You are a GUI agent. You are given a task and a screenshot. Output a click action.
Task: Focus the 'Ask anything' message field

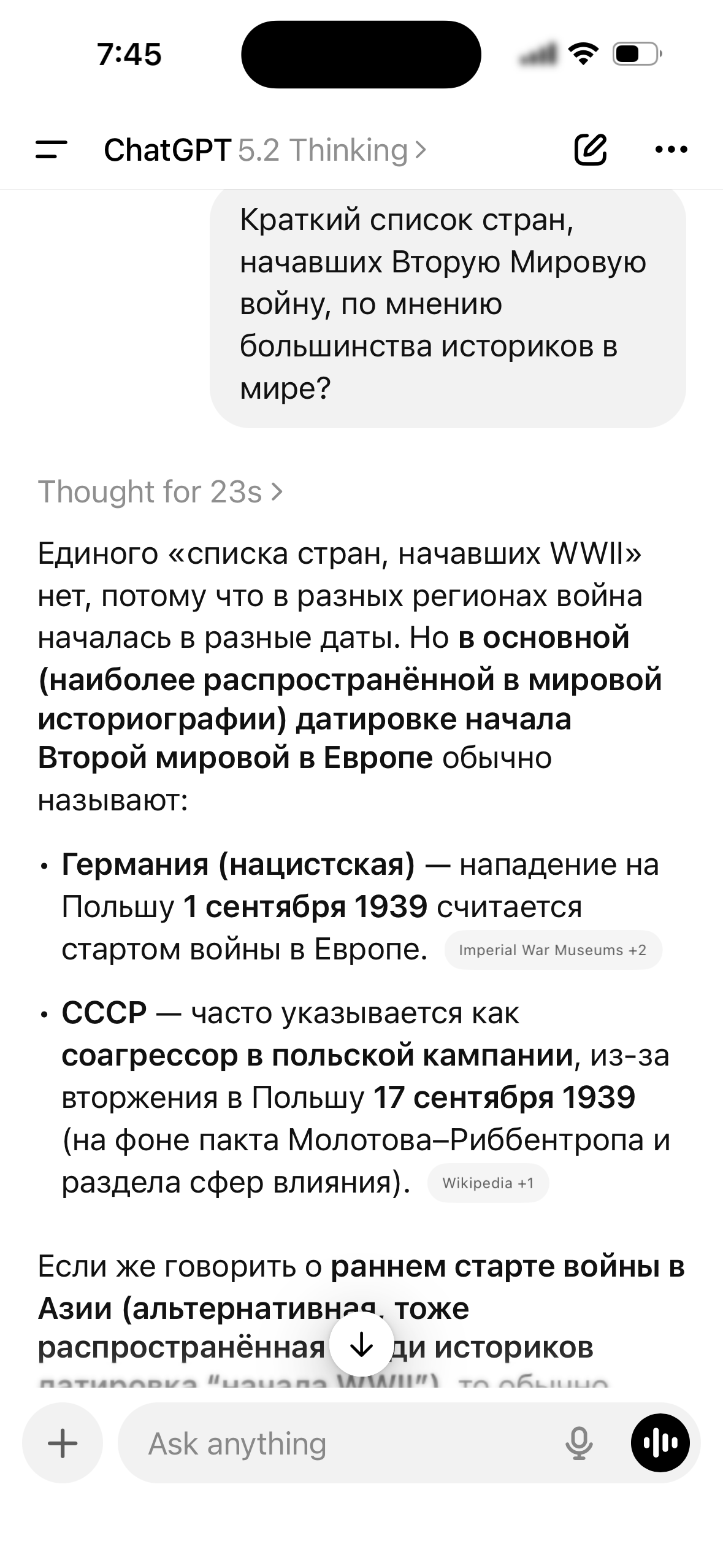(343, 1443)
